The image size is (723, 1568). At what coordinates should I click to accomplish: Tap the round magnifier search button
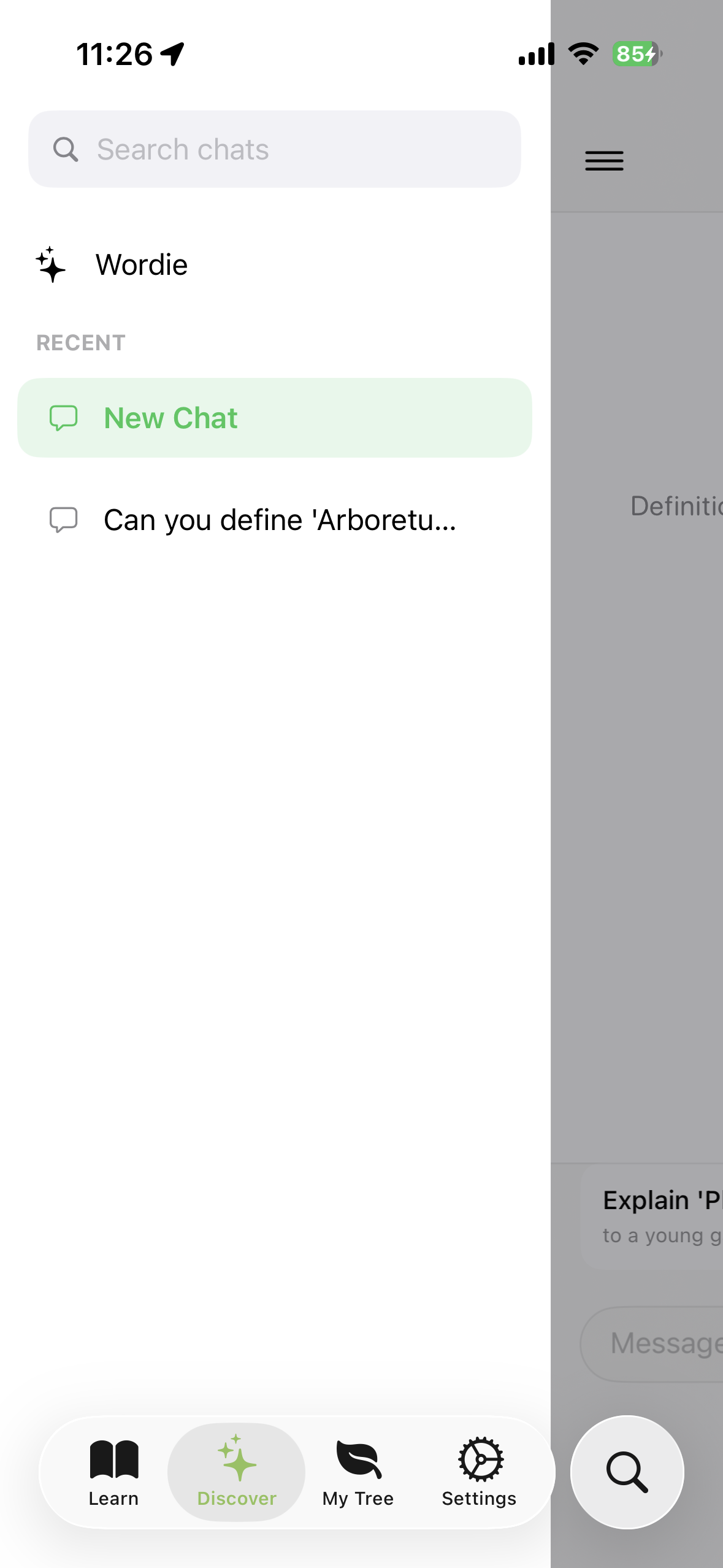pyautogui.click(x=627, y=1472)
